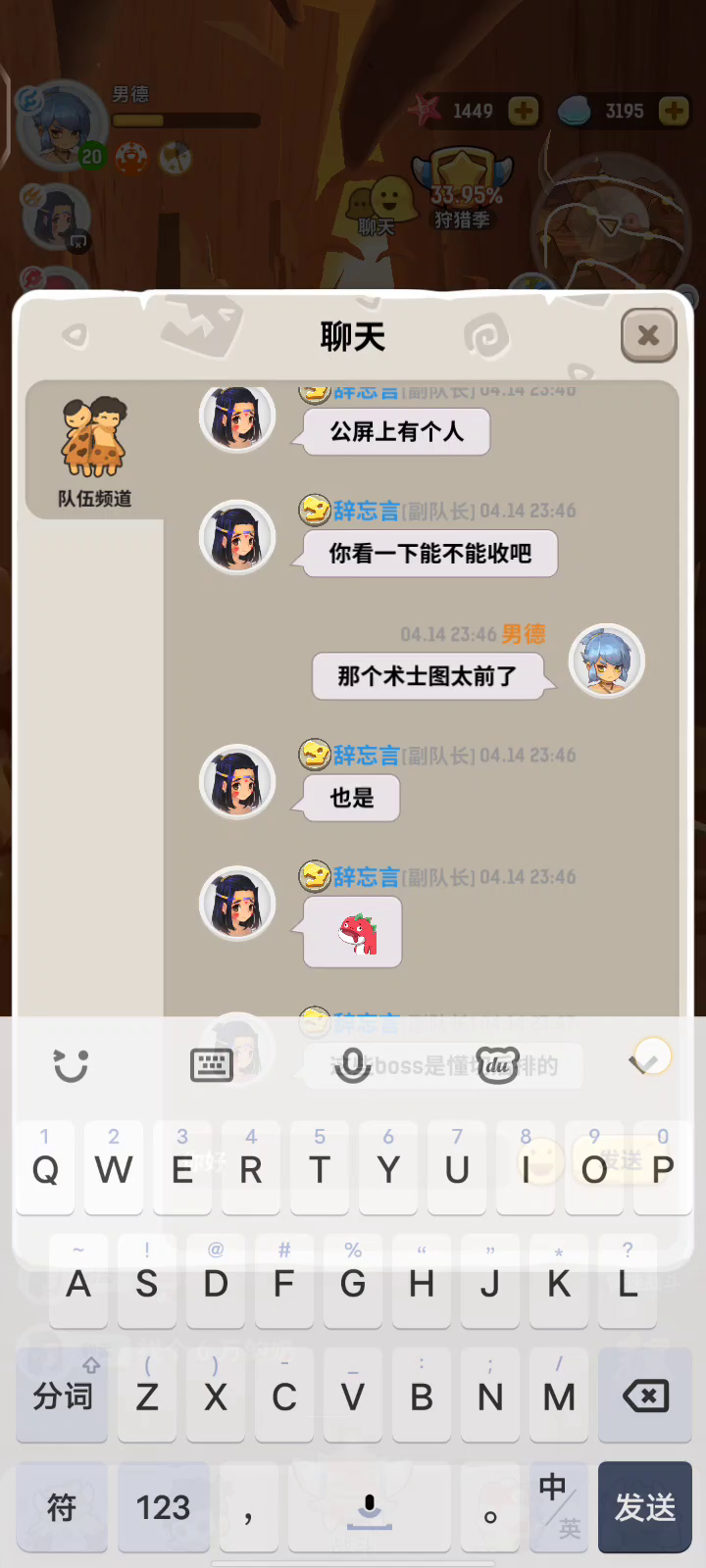Viewport: 706px width, 1568px height.
Task: Collapse the on-screen keyboard
Action: tap(643, 1063)
